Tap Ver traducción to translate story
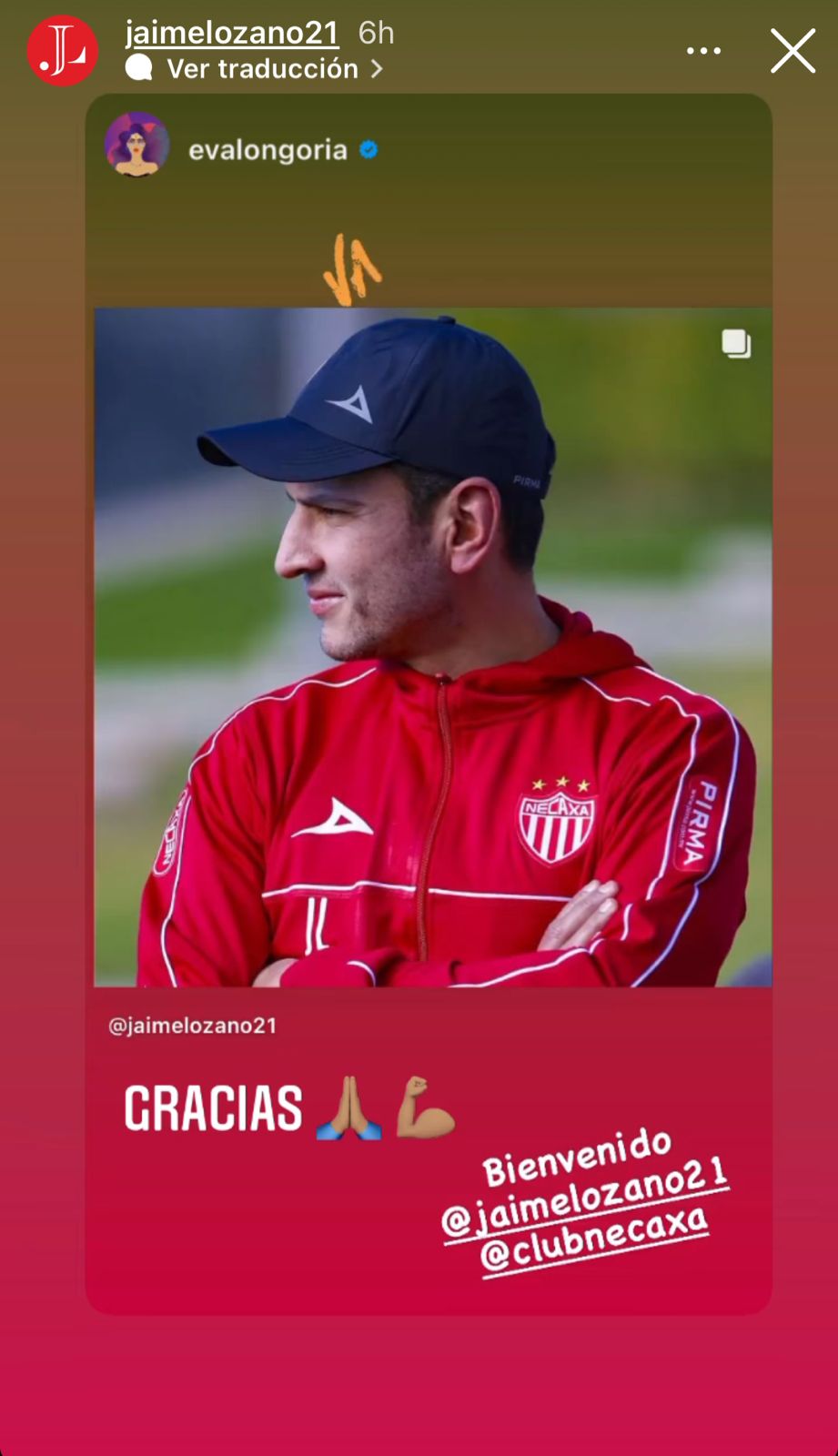 pos(262,69)
